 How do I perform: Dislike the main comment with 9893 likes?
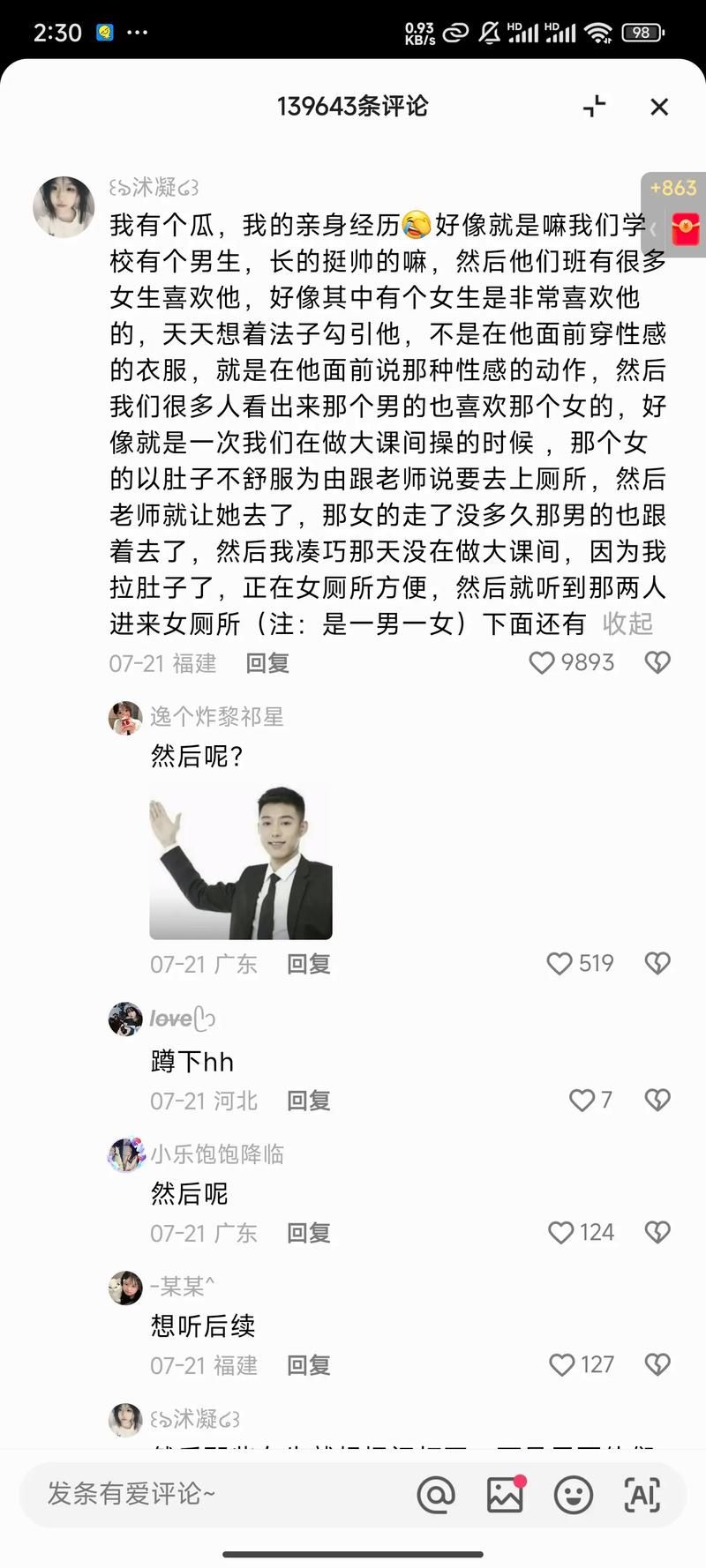point(657,662)
